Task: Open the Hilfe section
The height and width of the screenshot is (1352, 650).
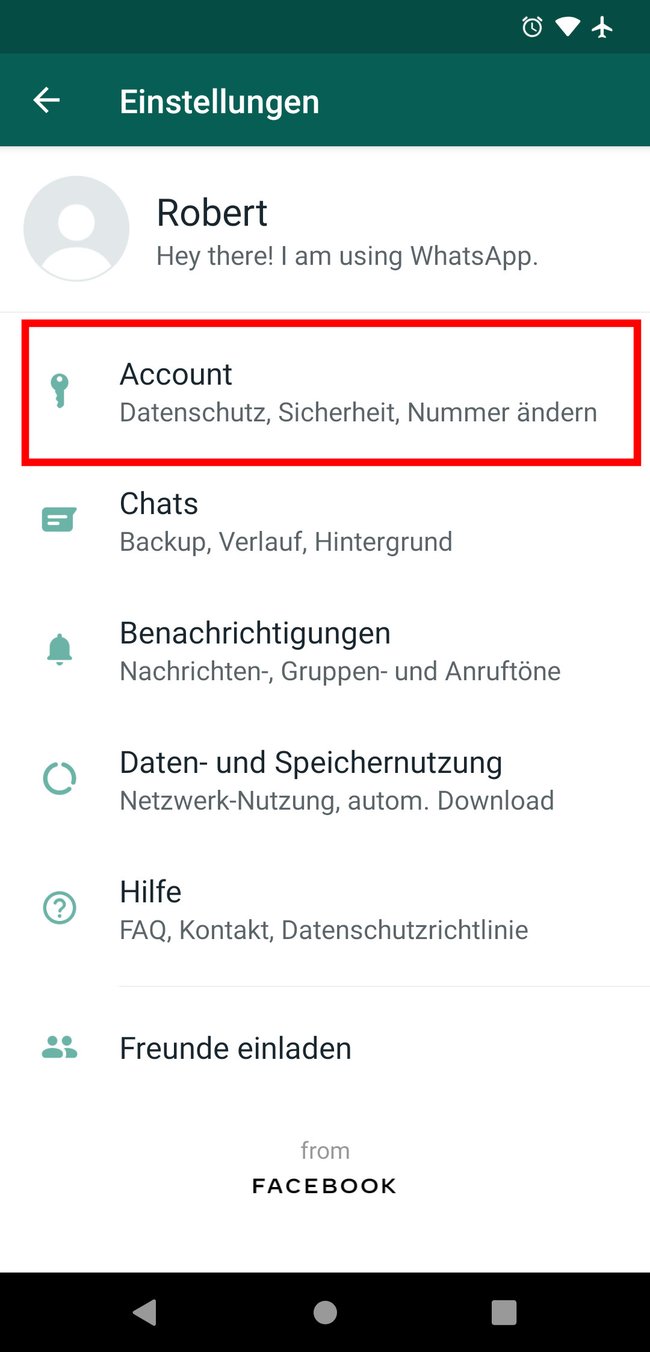Action: [x=325, y=909]
